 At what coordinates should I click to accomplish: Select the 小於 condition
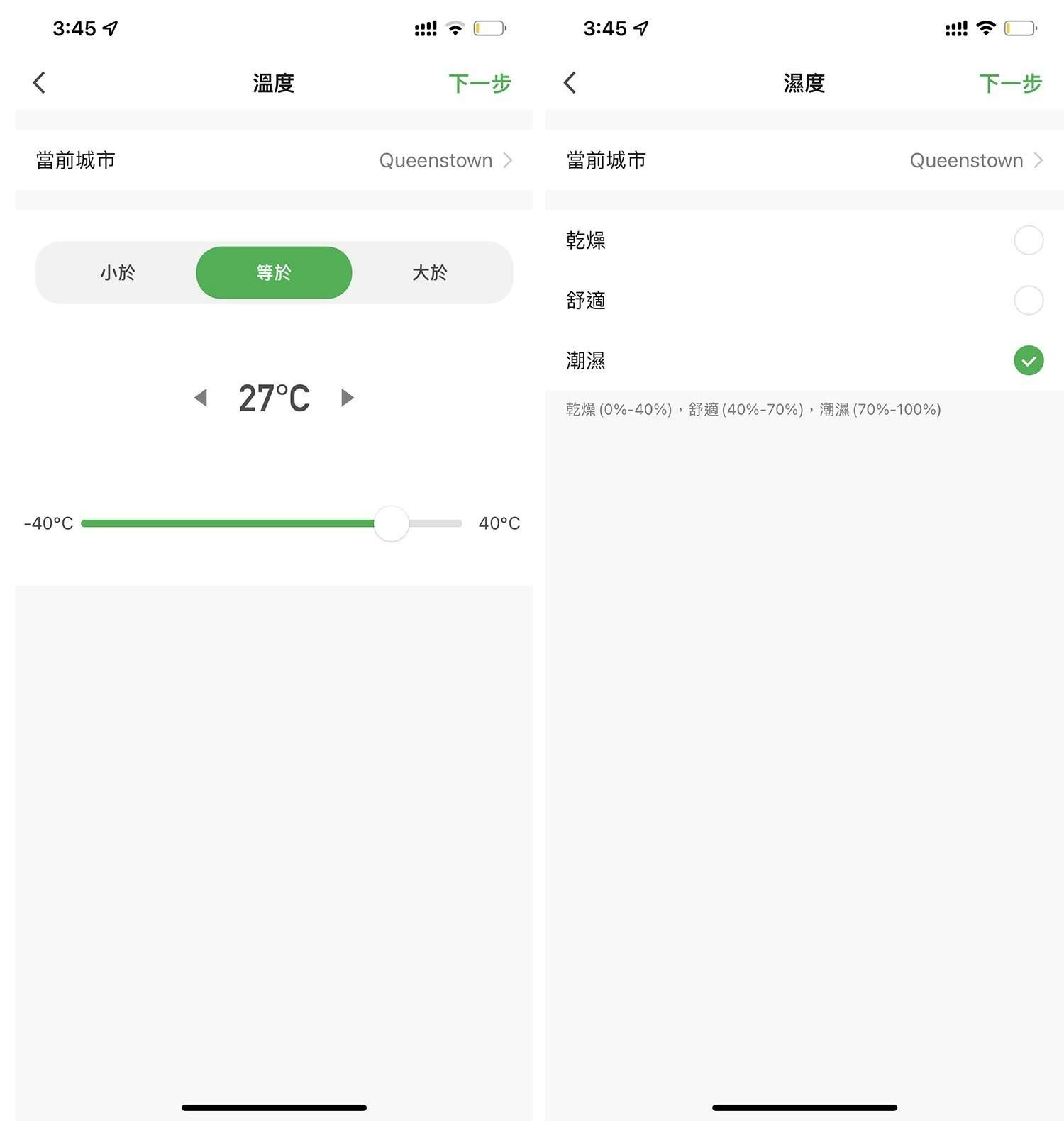118,273
